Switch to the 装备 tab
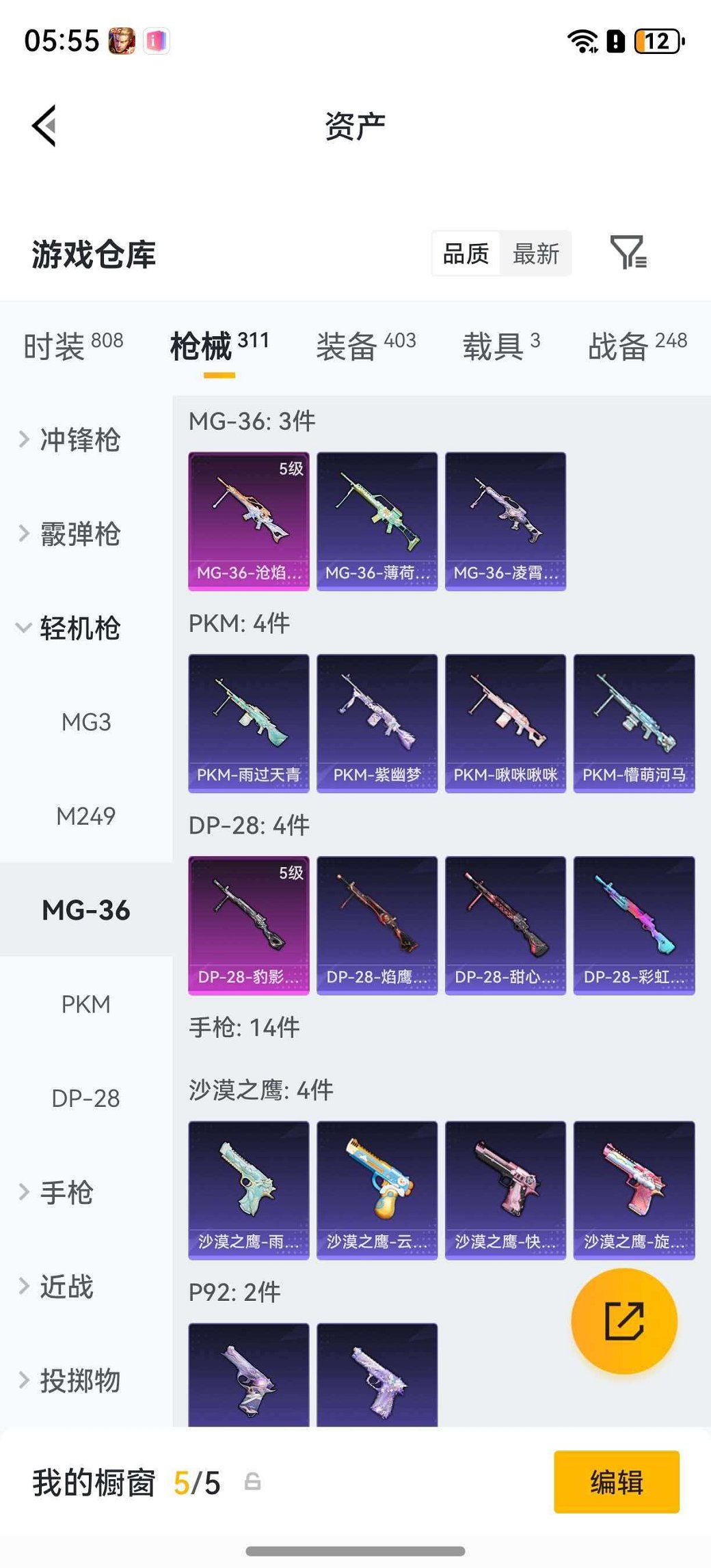 point(366,346)
